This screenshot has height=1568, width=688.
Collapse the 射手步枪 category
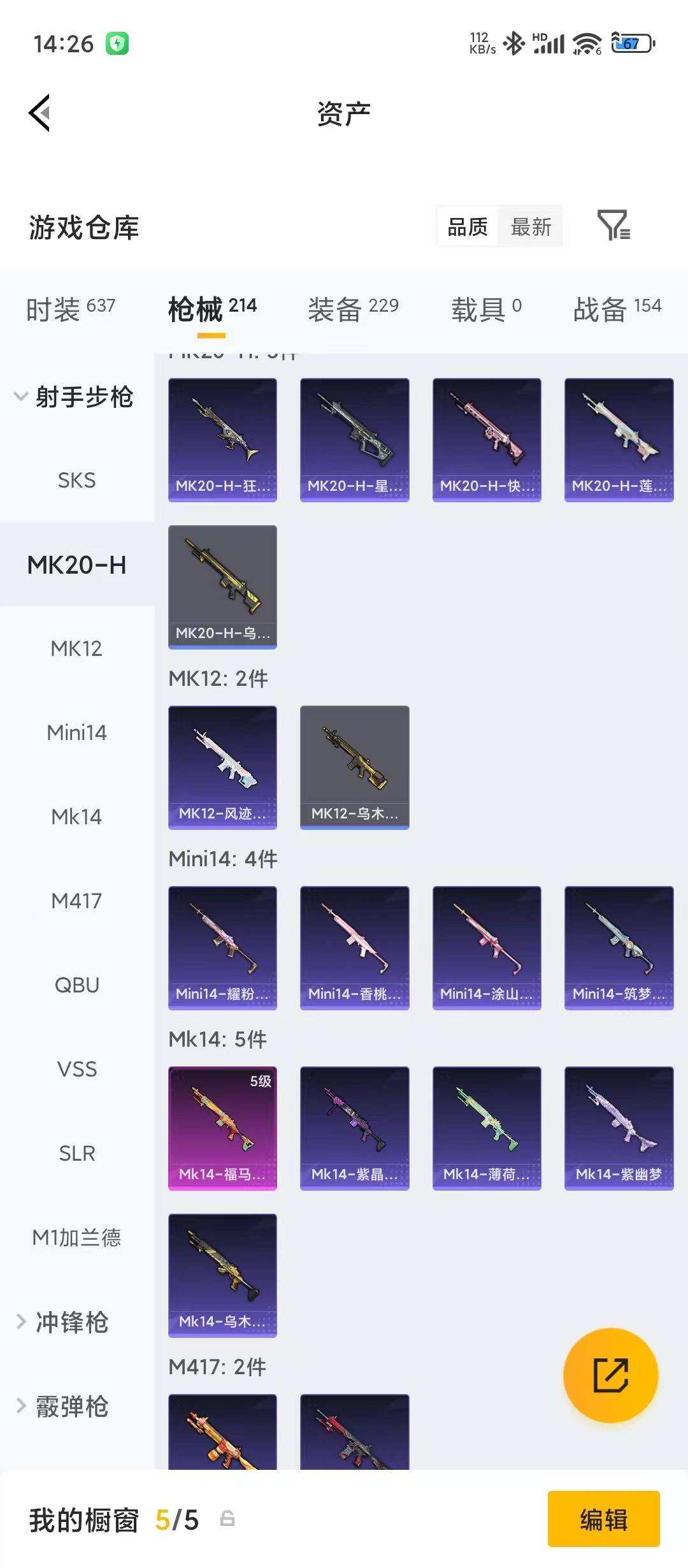[x=73, y=397]
